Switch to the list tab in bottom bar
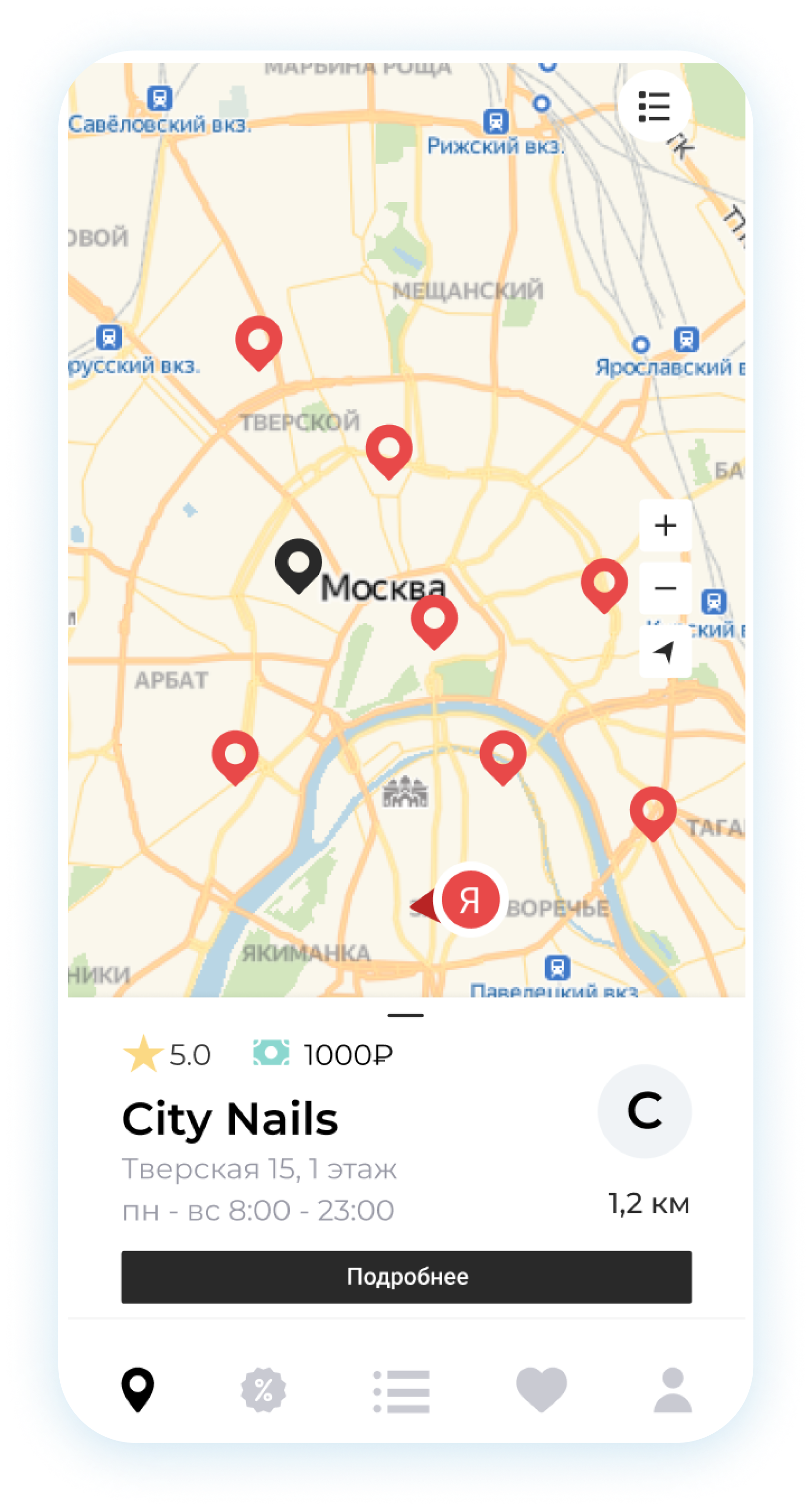Image resolution: width=812 pixels, height=1509 pixels. (401, 1391)
